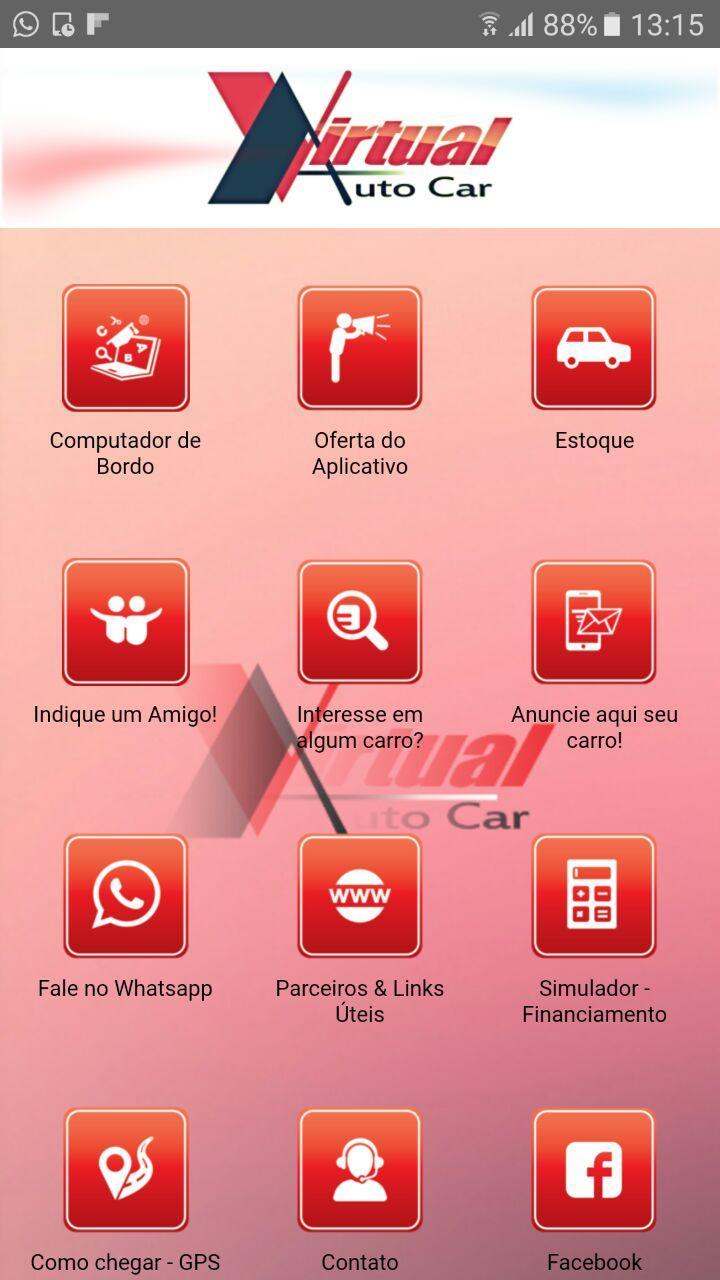720x1280 pixels.
Task: Tap the Indique um Amigo! friends icon
Action: click(x=124, y=620)
